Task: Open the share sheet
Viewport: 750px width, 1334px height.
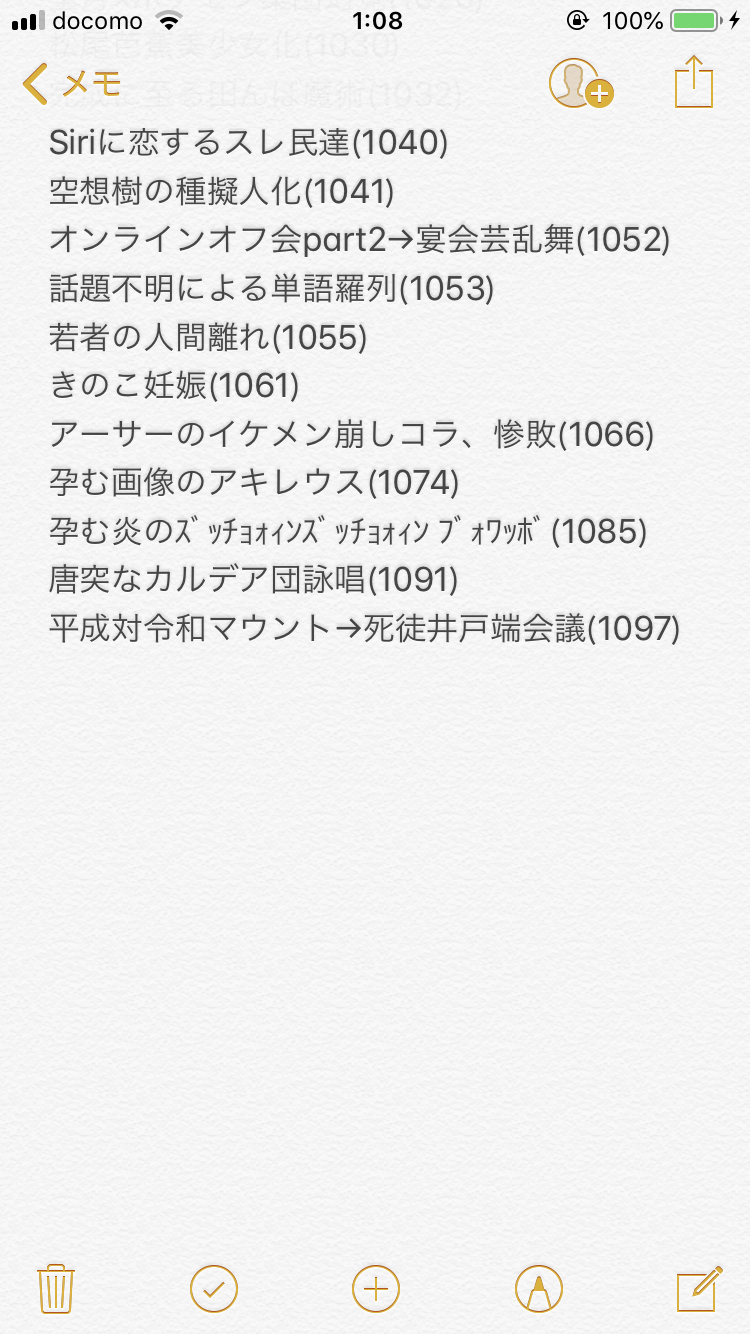Action: coord(693,81)
